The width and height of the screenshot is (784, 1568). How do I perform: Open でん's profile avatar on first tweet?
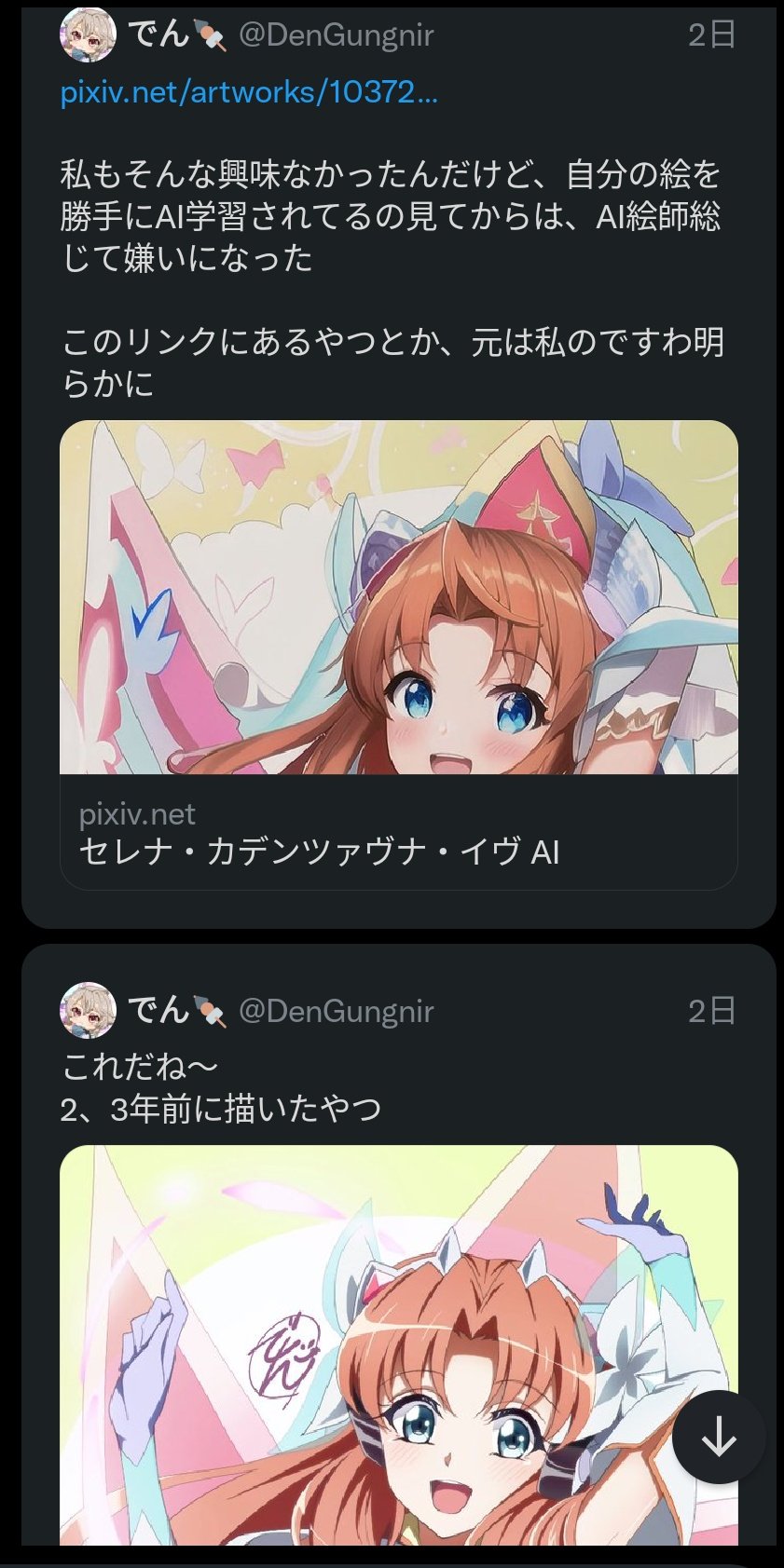click(x=88, y=34)
